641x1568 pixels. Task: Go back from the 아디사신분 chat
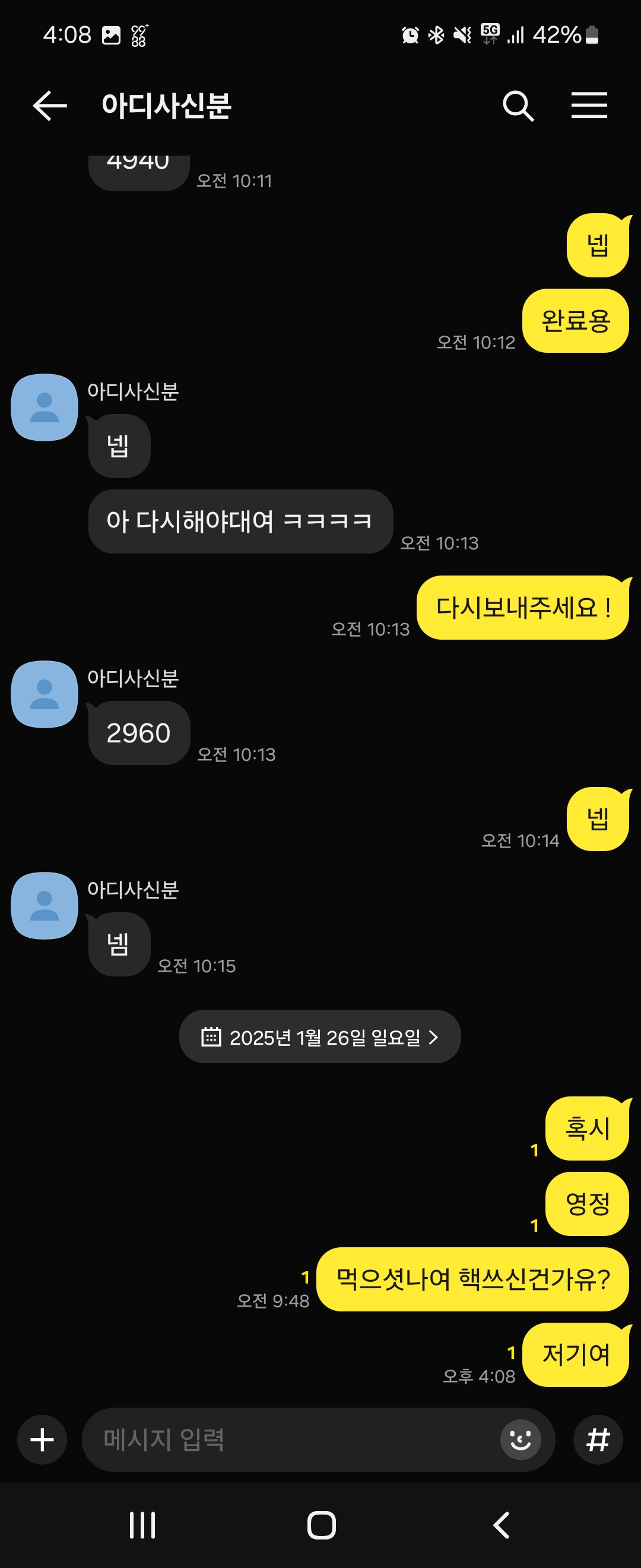pos(49,106)
